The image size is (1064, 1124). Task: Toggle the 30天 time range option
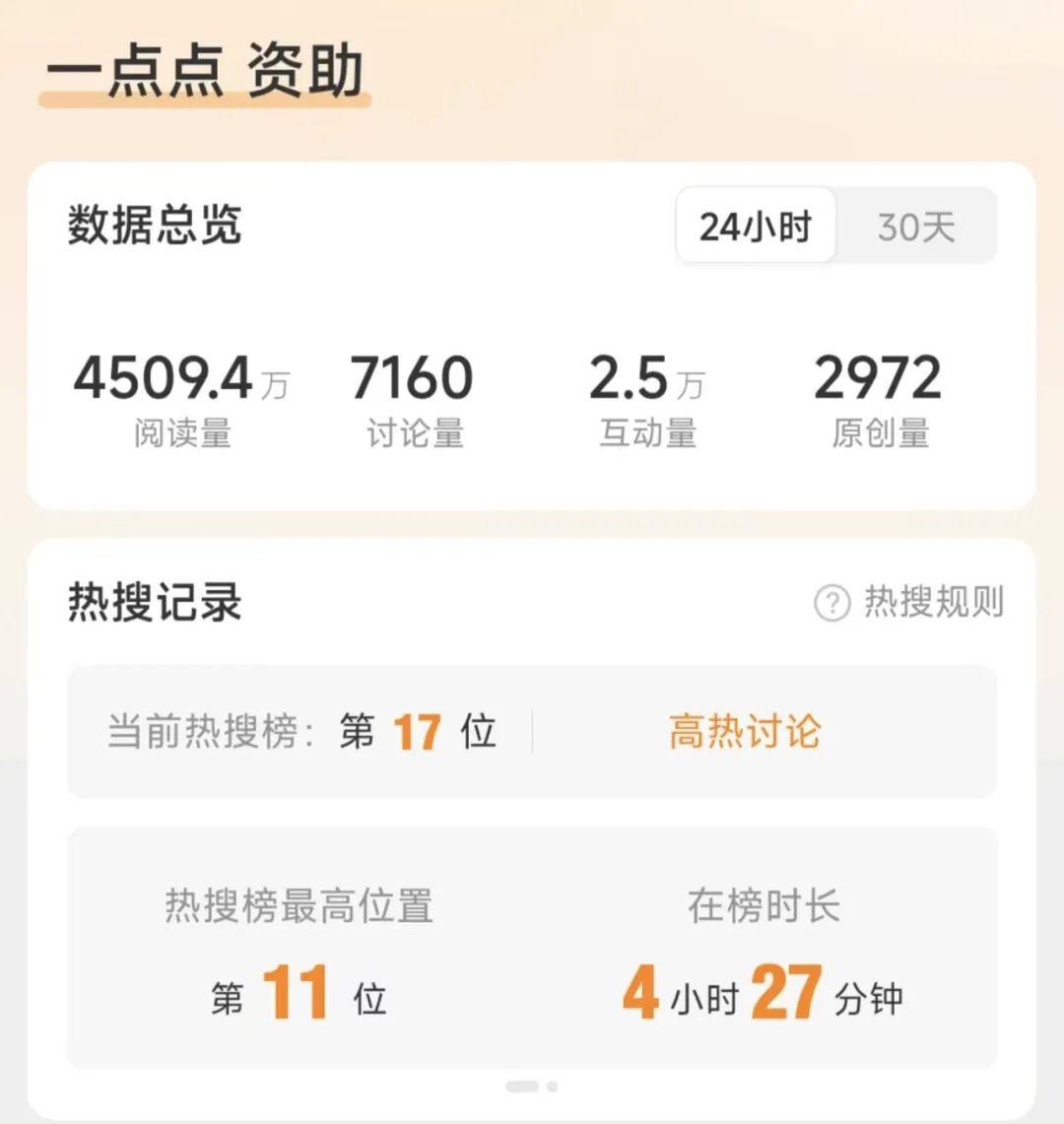point(914,226)
